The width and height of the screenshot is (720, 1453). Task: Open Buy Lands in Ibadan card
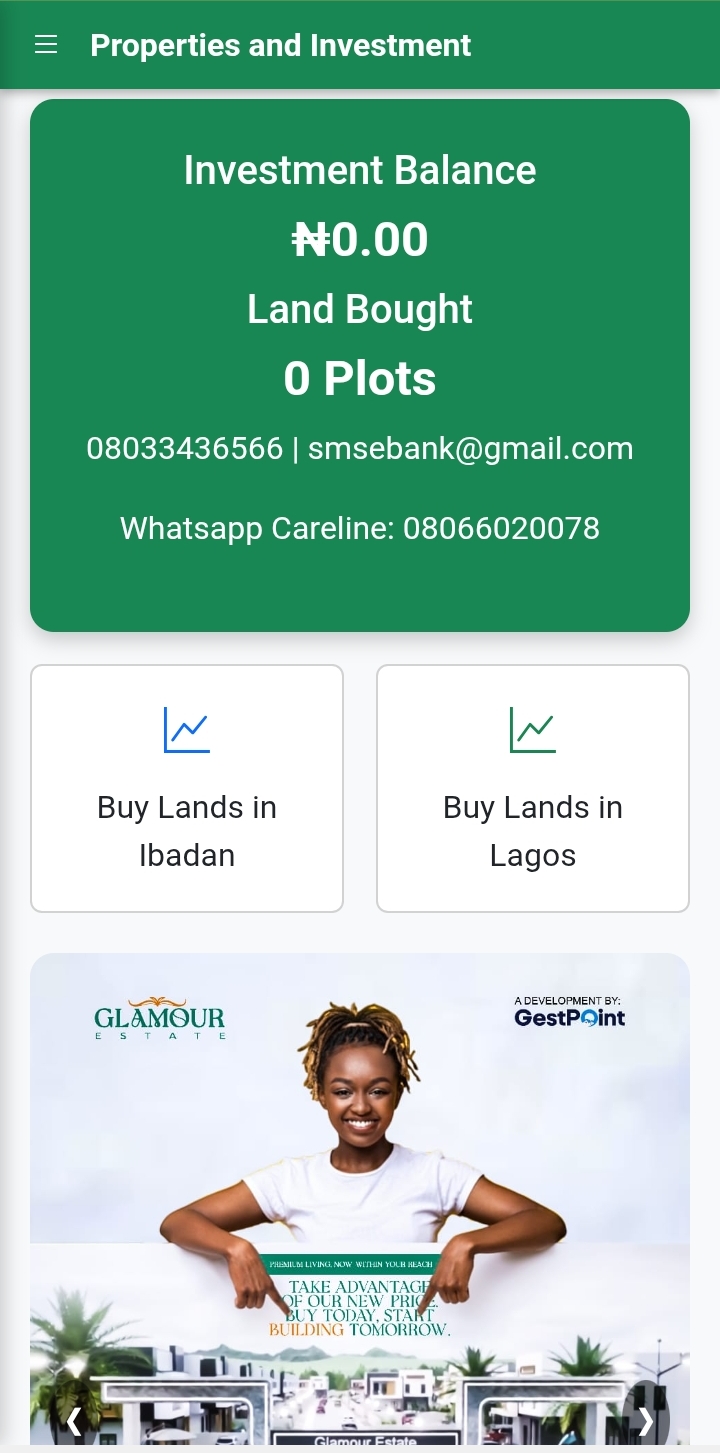[x=187, y=788]
